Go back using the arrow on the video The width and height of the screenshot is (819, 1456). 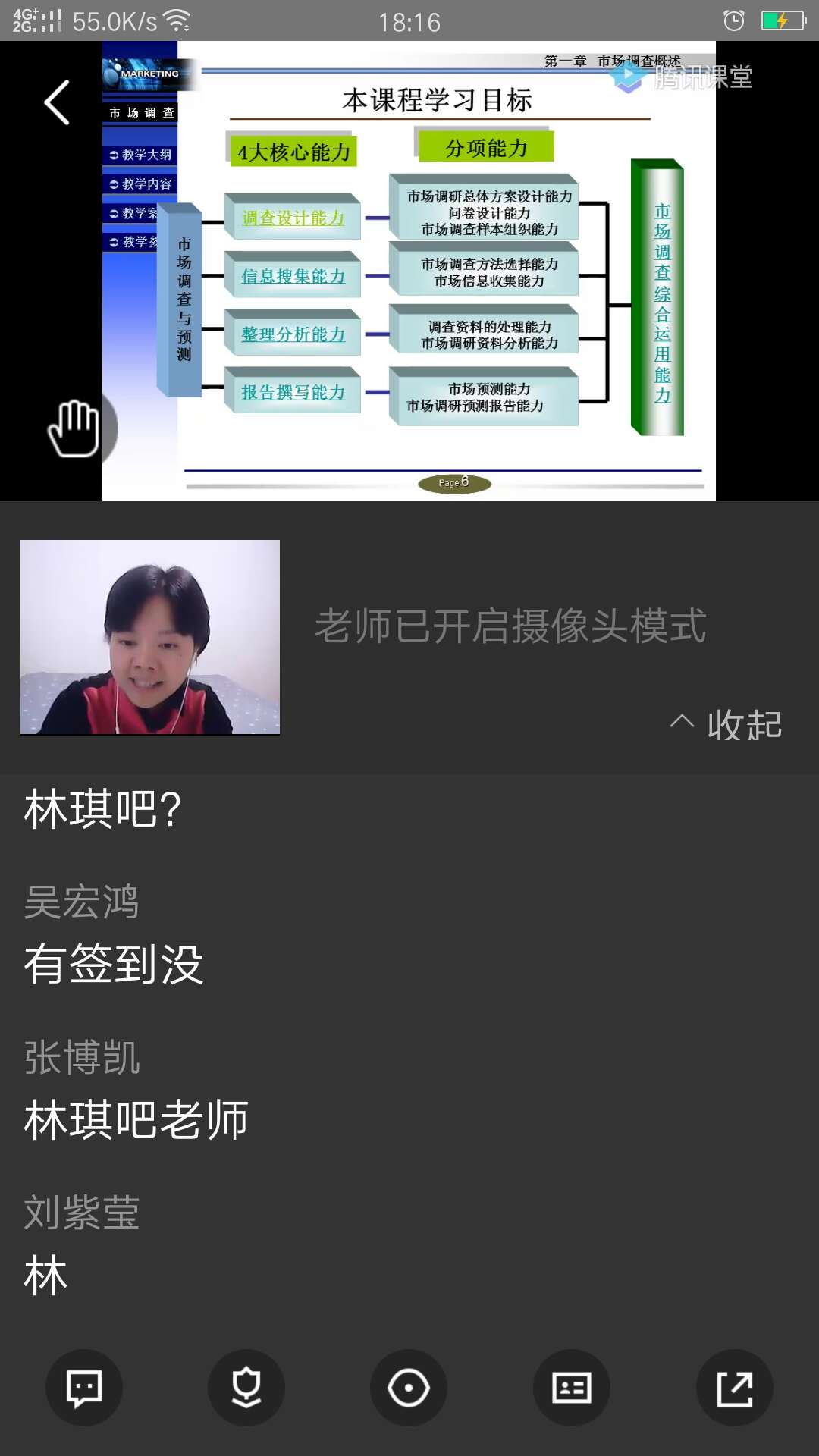[57, 102]
